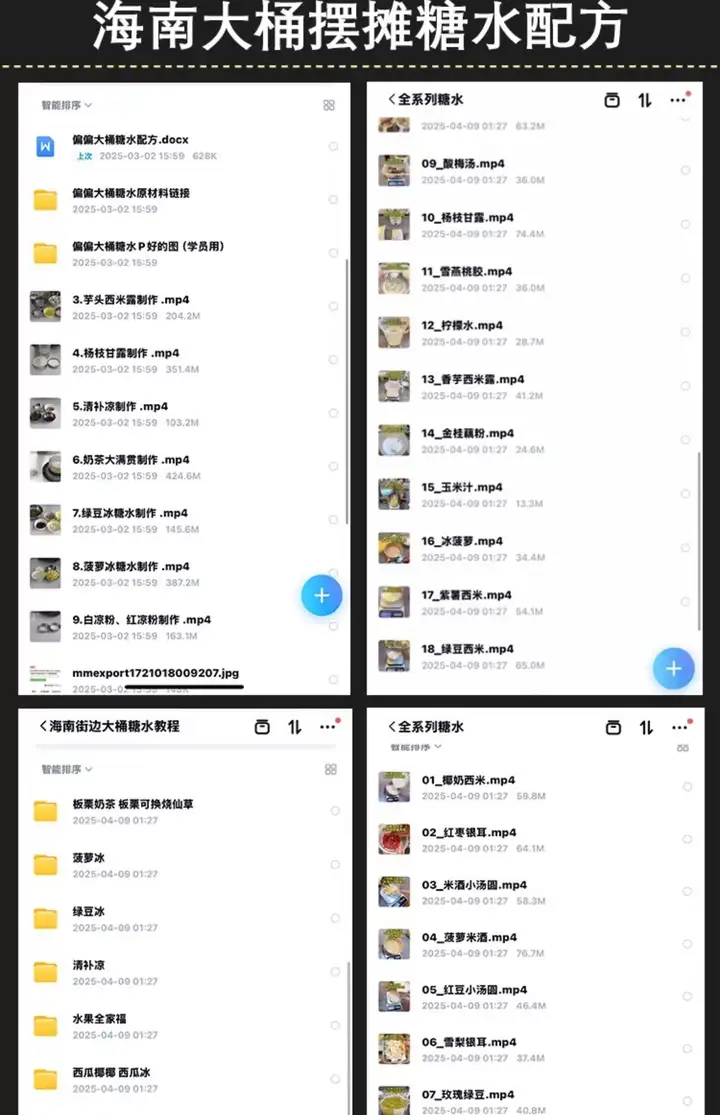Switch to grid view in top-left panel

329,104
